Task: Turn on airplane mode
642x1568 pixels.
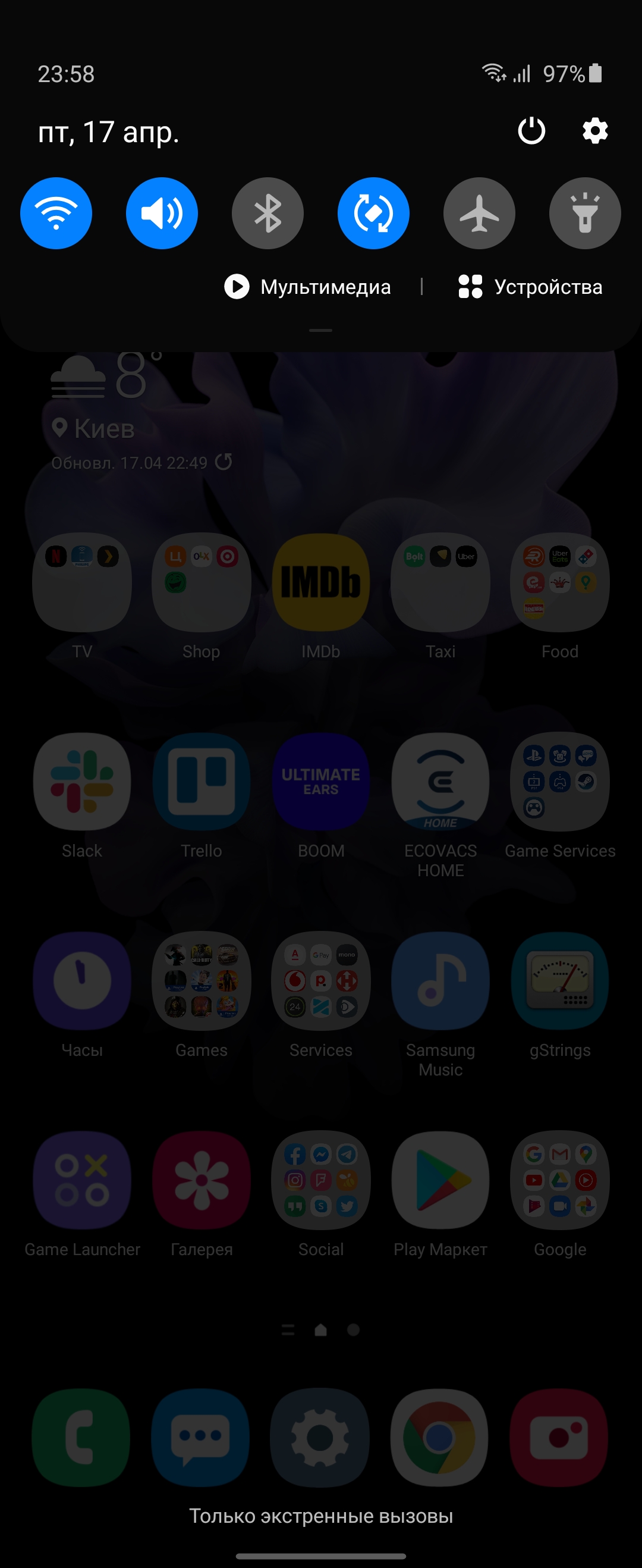Action: [x=480, y=213]
